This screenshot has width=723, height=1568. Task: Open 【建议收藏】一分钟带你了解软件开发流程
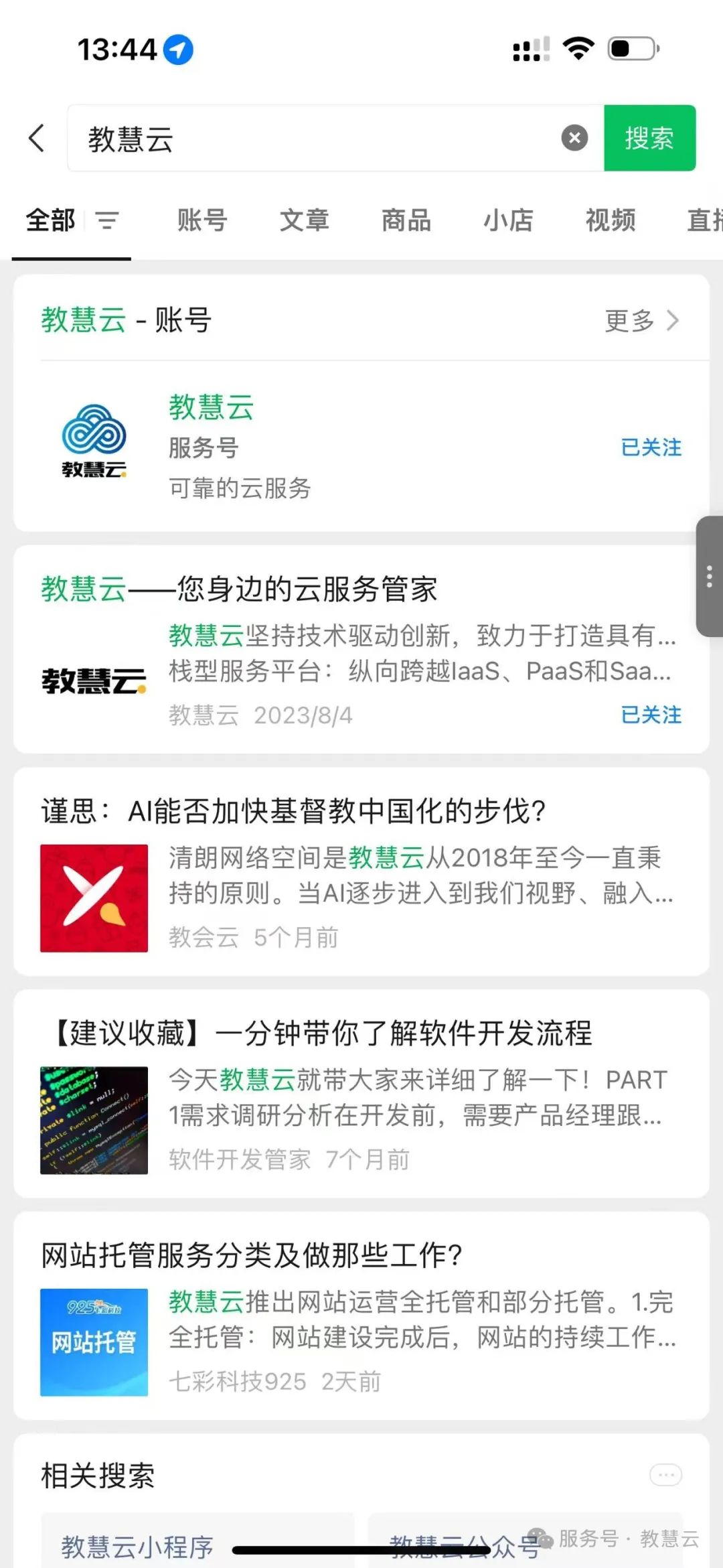321,1034
